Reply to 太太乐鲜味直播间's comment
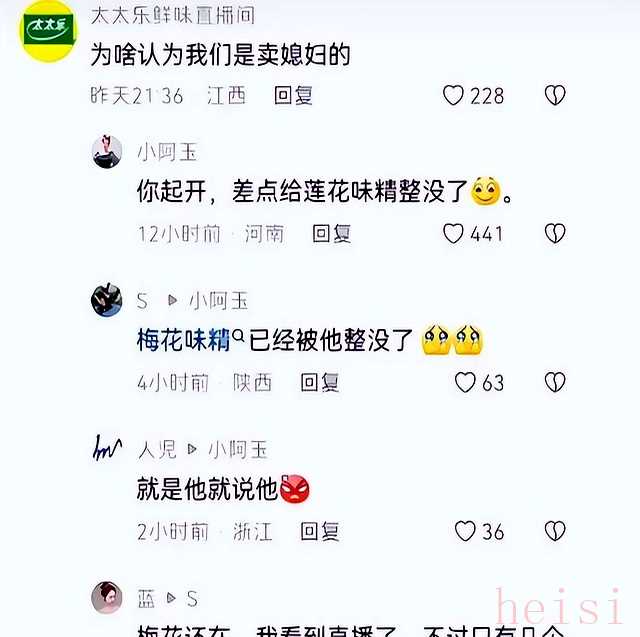 click(293, 96)
